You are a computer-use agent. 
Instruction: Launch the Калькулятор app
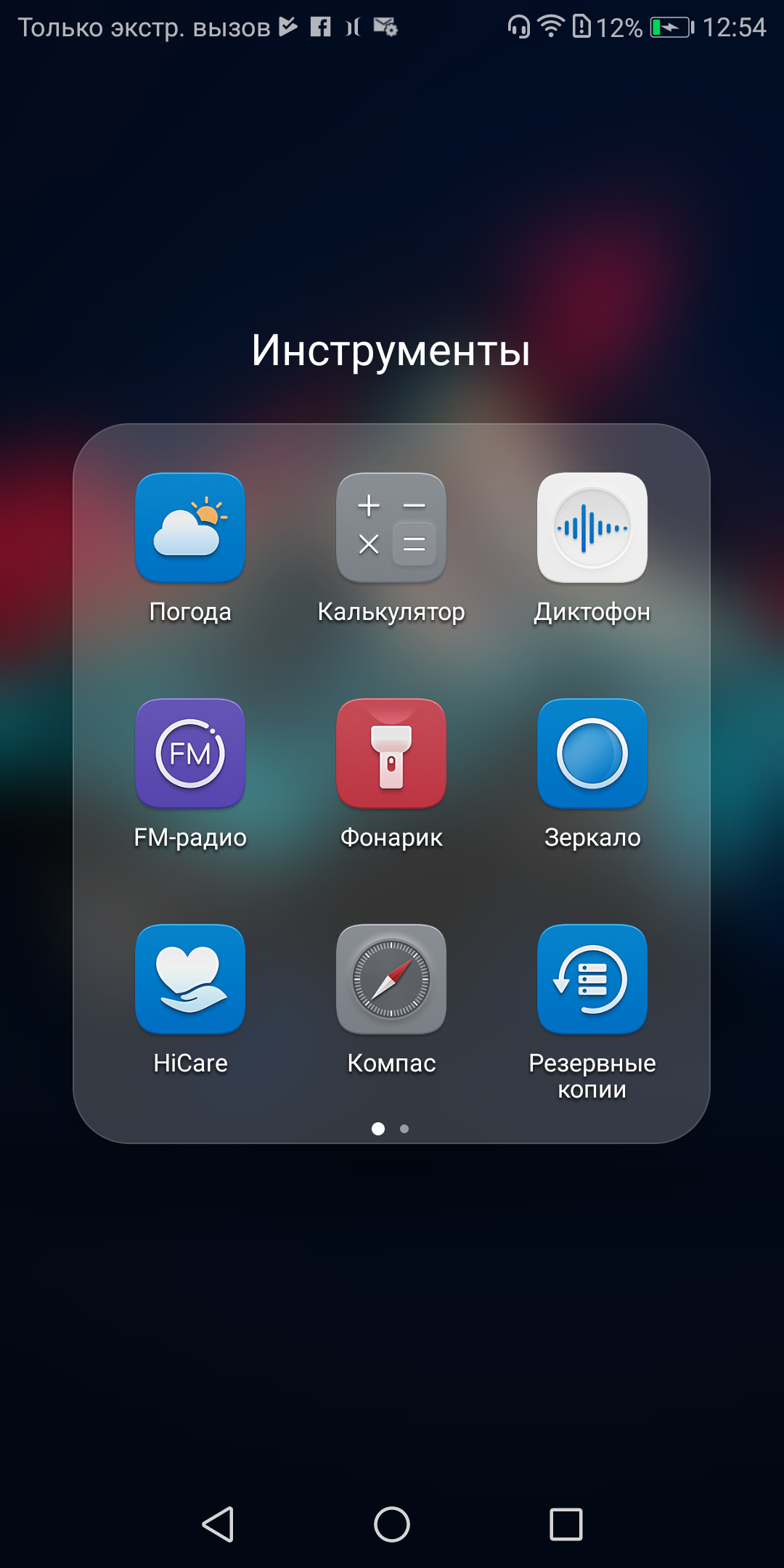pyautogui.click(x=391, y=528)
